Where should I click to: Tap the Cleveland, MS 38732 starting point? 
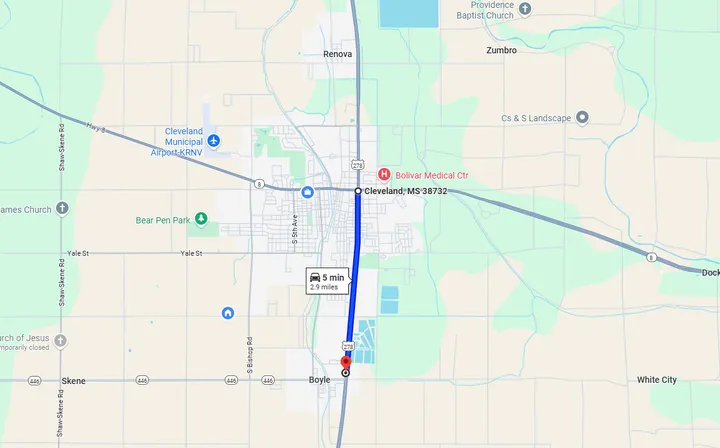[x=358, y=190]
